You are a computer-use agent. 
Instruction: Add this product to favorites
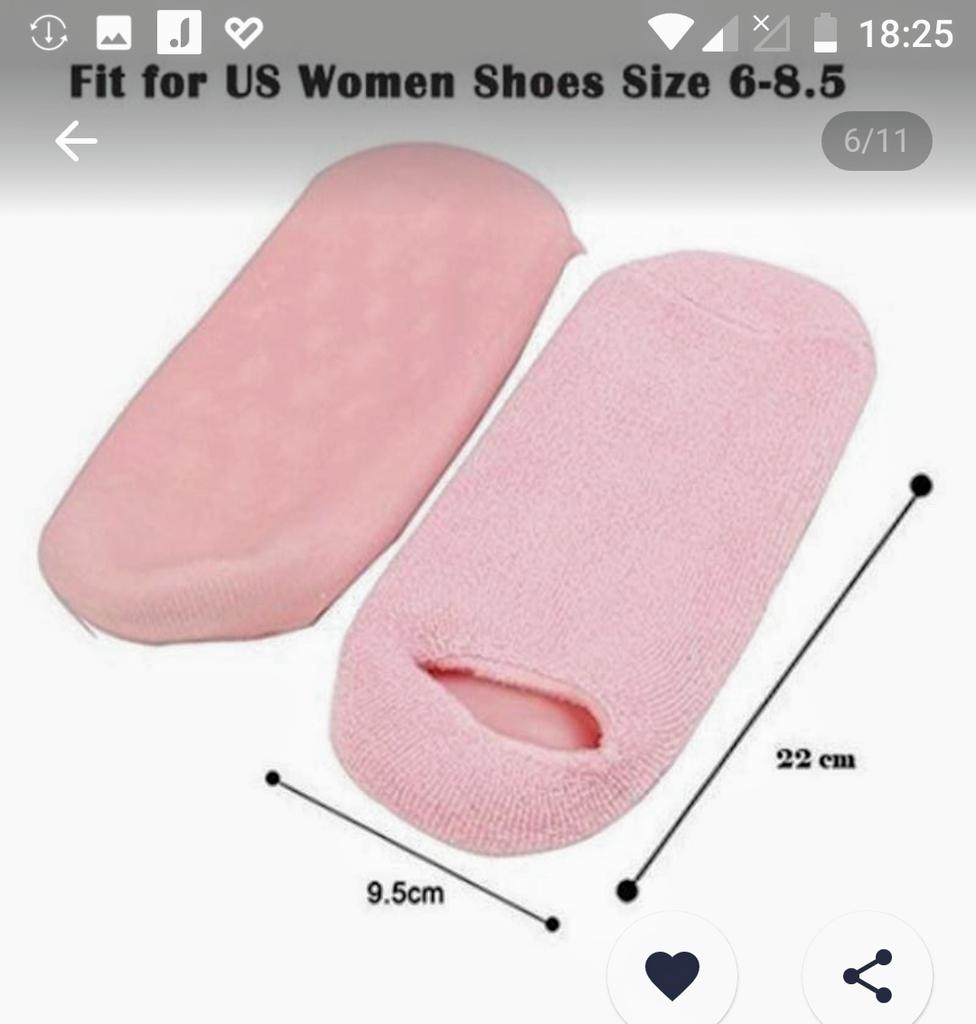coord(672,972)
